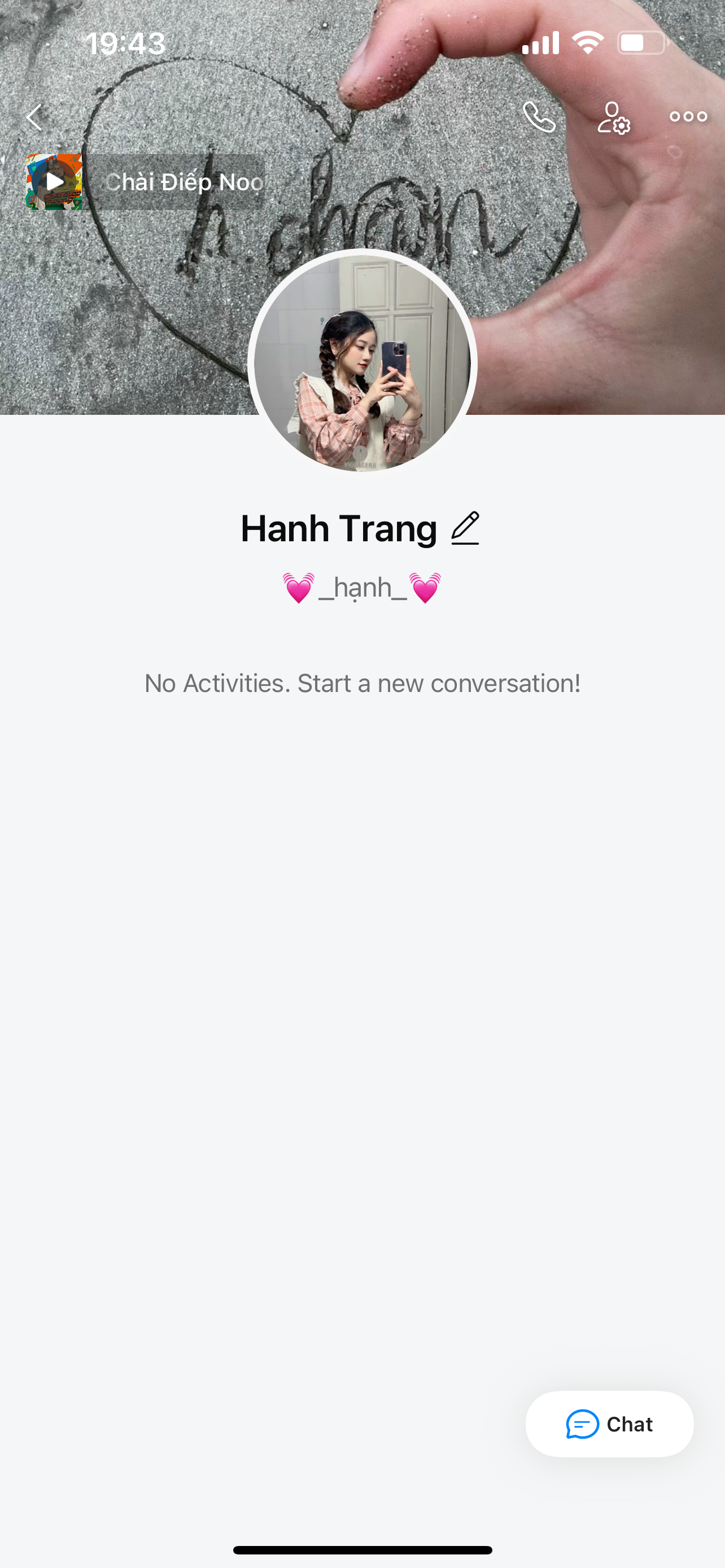Go back to the previous screen

34,117
